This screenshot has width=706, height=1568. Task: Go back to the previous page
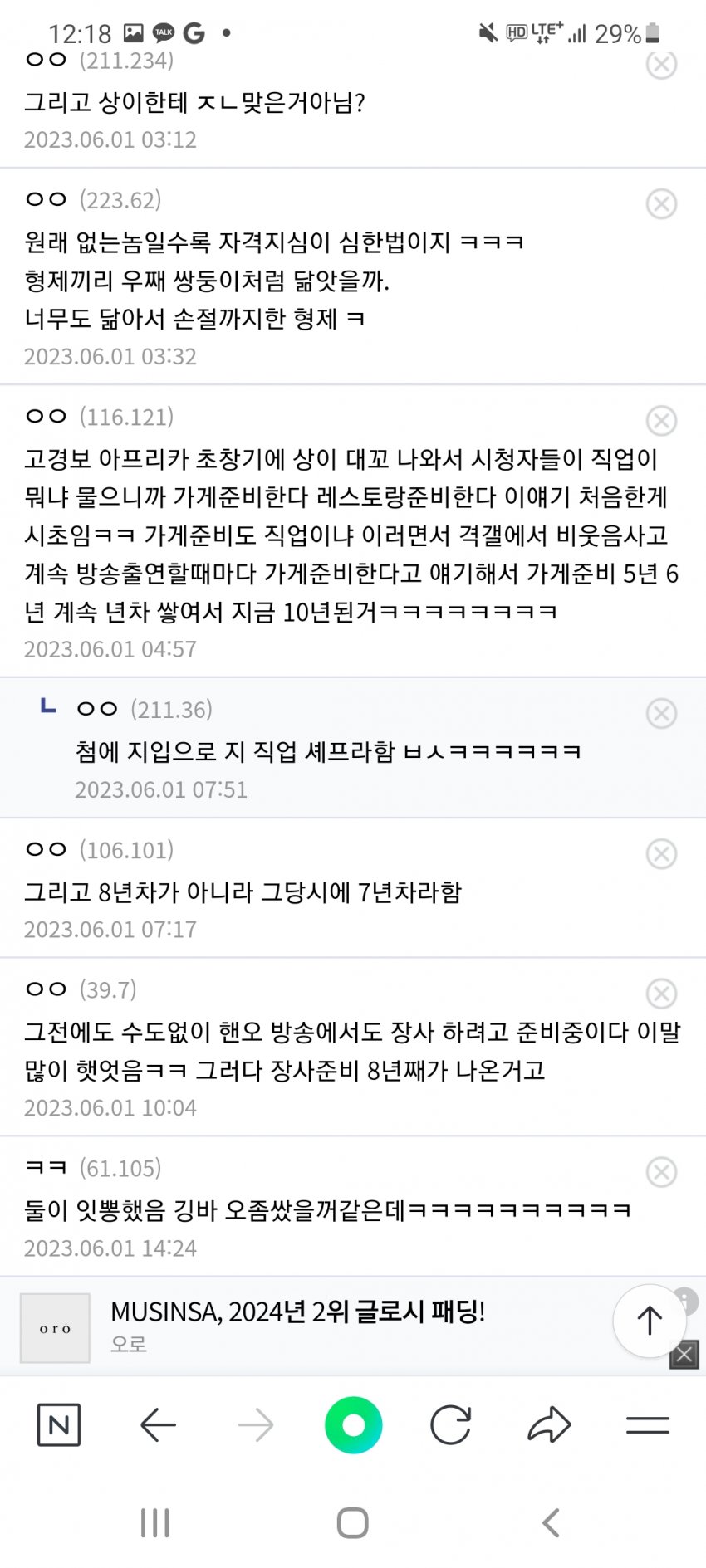(x=158, y=1425)
